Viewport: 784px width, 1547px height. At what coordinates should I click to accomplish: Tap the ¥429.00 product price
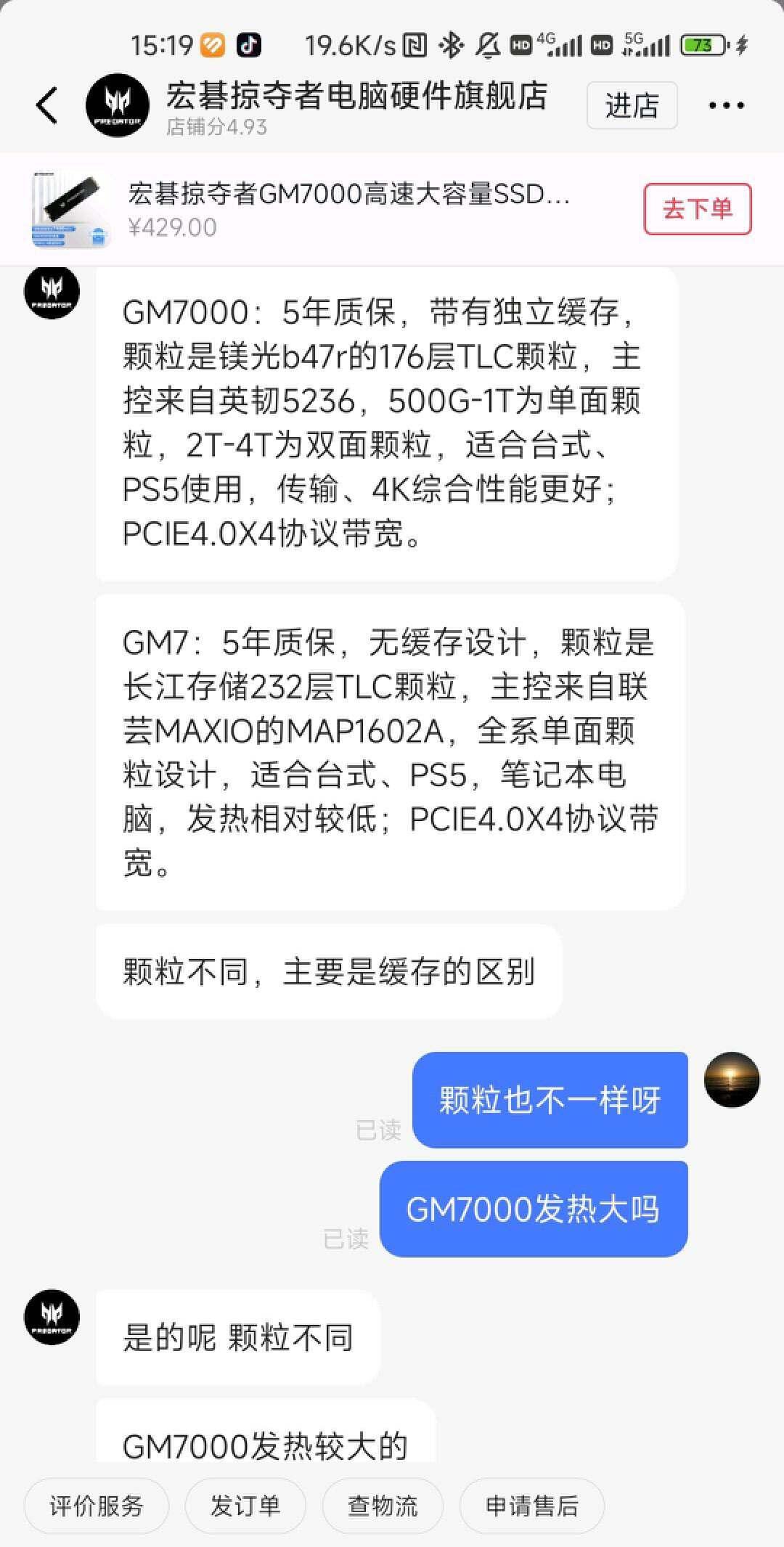[173, 229]
